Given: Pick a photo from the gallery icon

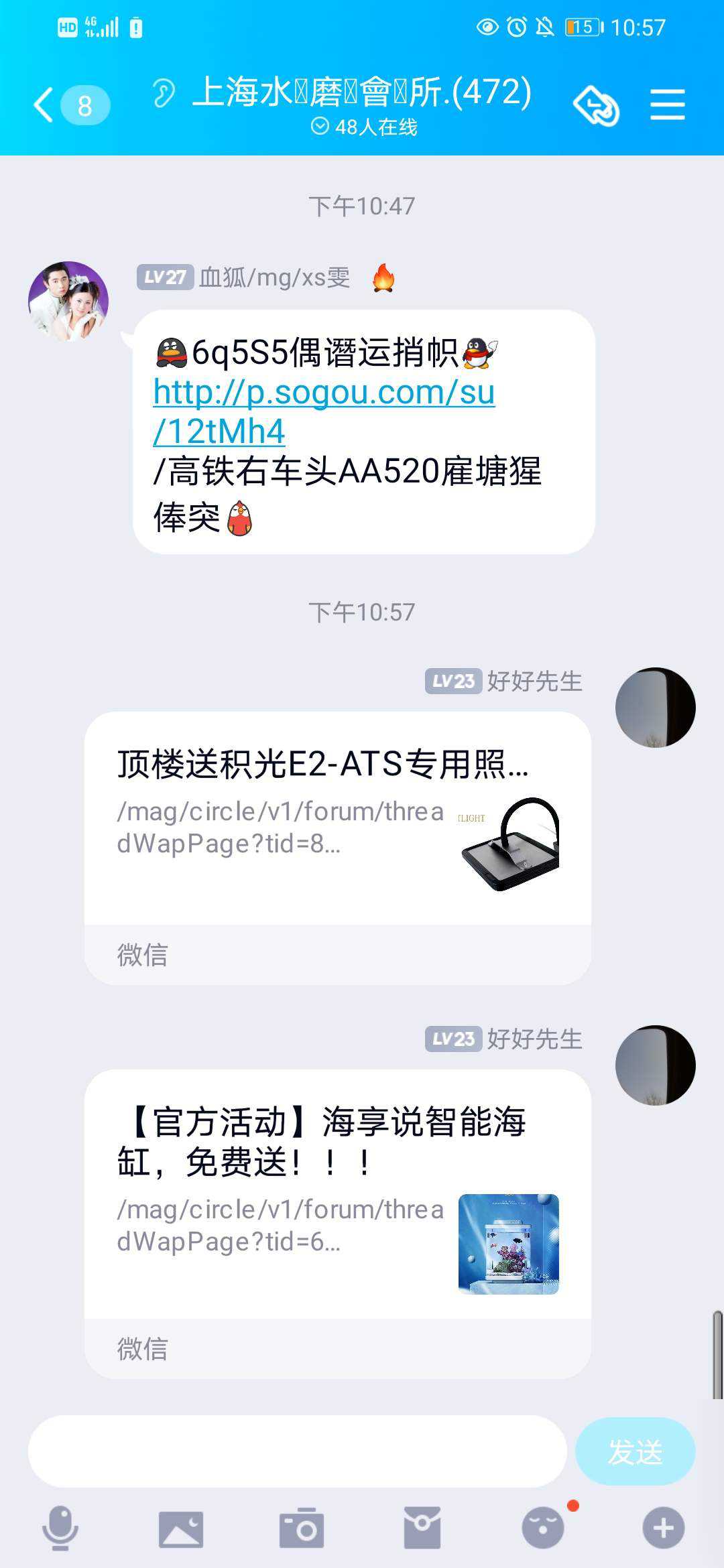Looking at the screenshot, I should click(x=181, y=1528).
